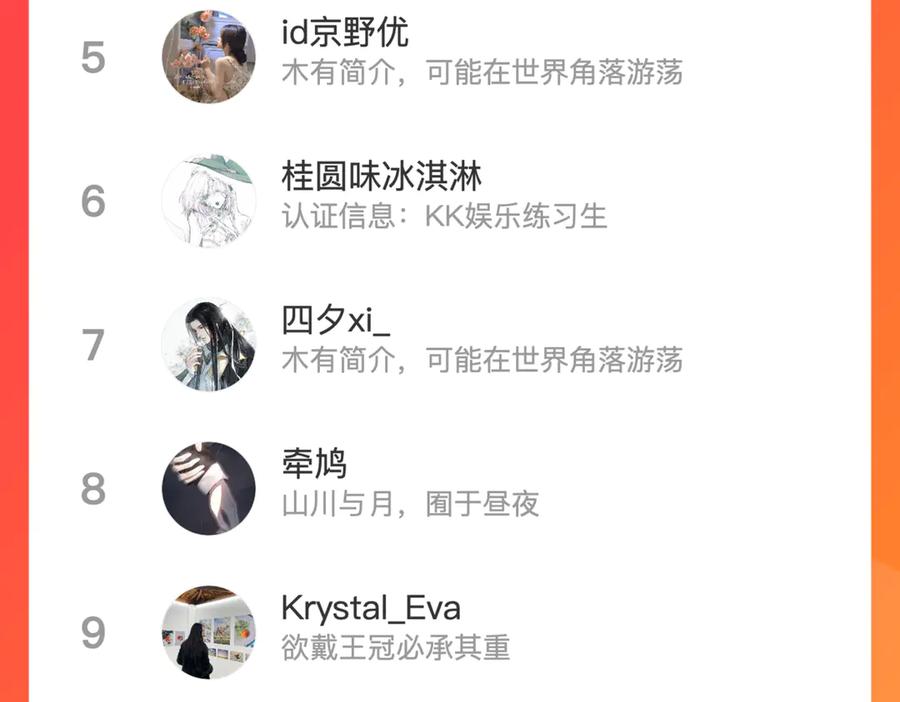Select the user 四夕xi_ in the ranking

449,345
